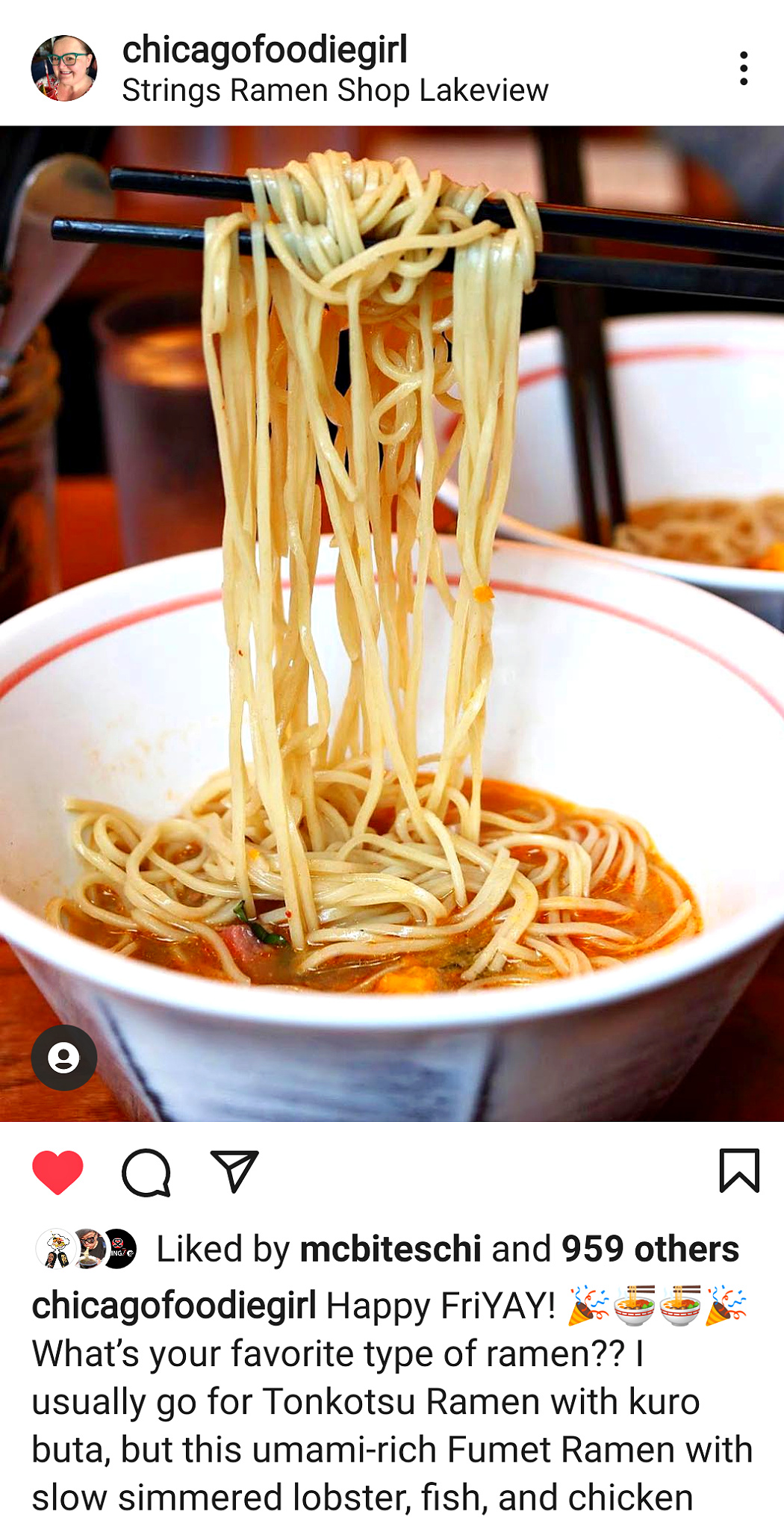Open mcbiteschi's profile from the likes line
Viewport: 784px width, 1526px height.
tap(391, 1249)
